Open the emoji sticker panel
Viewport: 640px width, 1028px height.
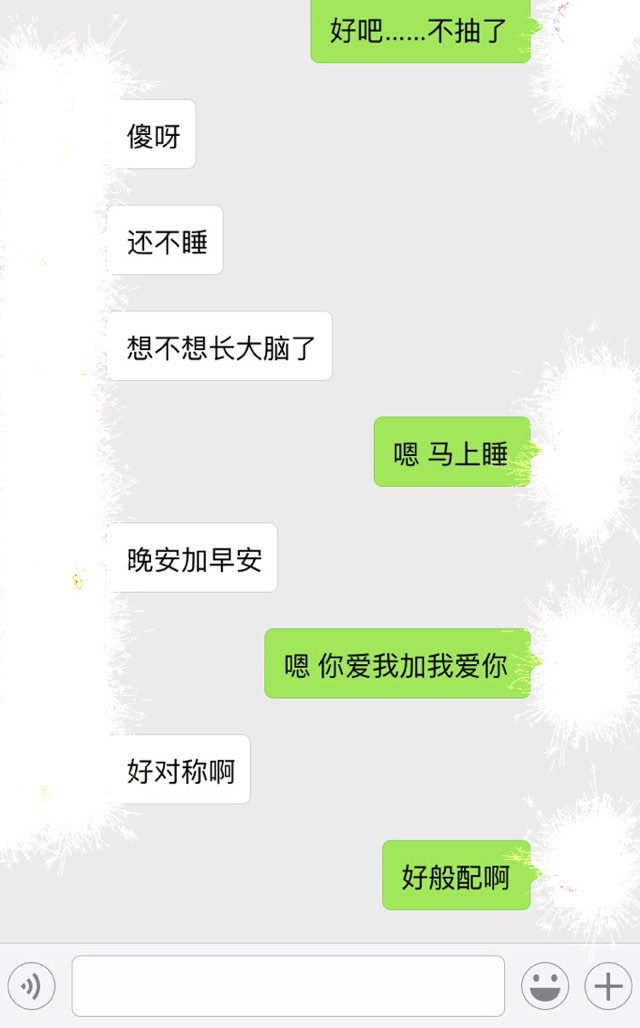[x=545, y=986]
